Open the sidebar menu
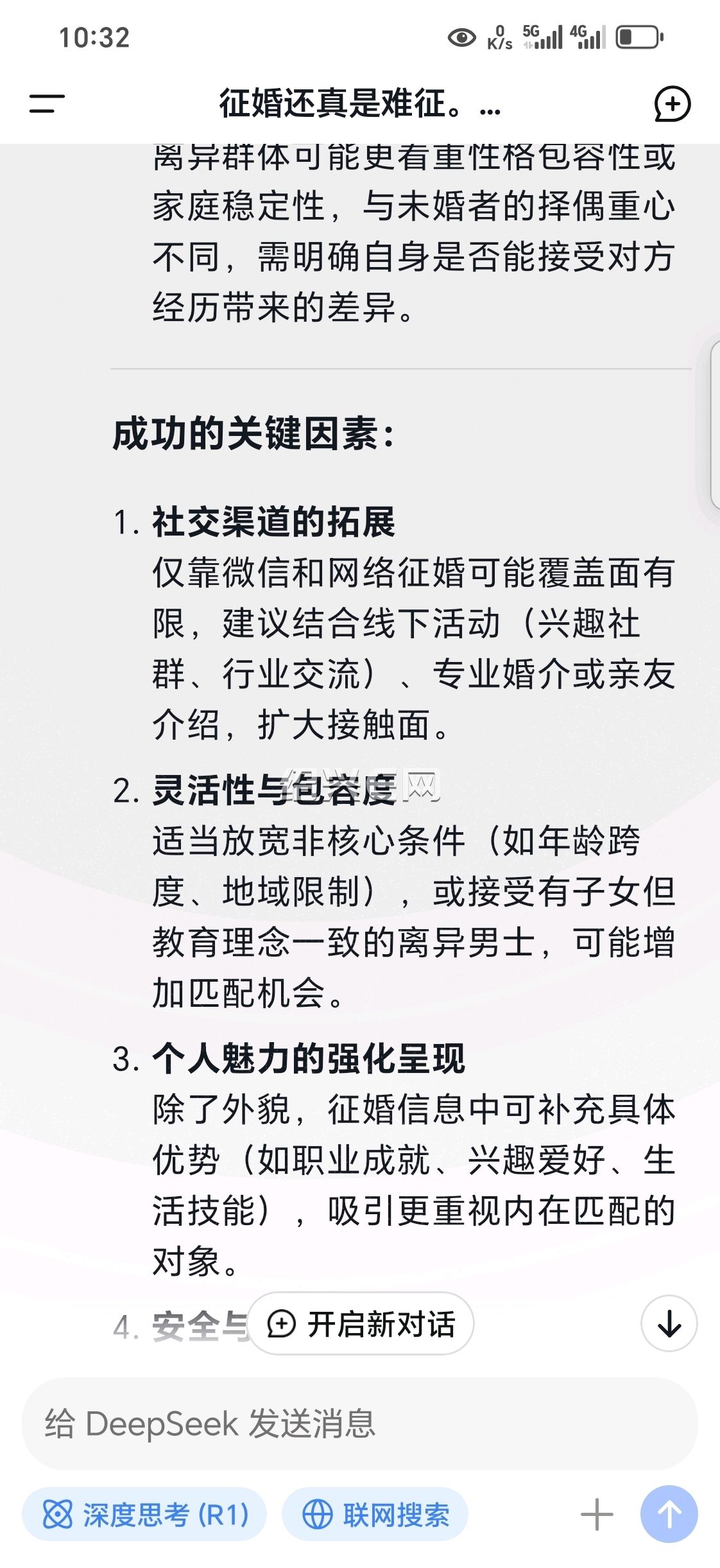This screenshot has width=720, height=1568. coord(47,103)
